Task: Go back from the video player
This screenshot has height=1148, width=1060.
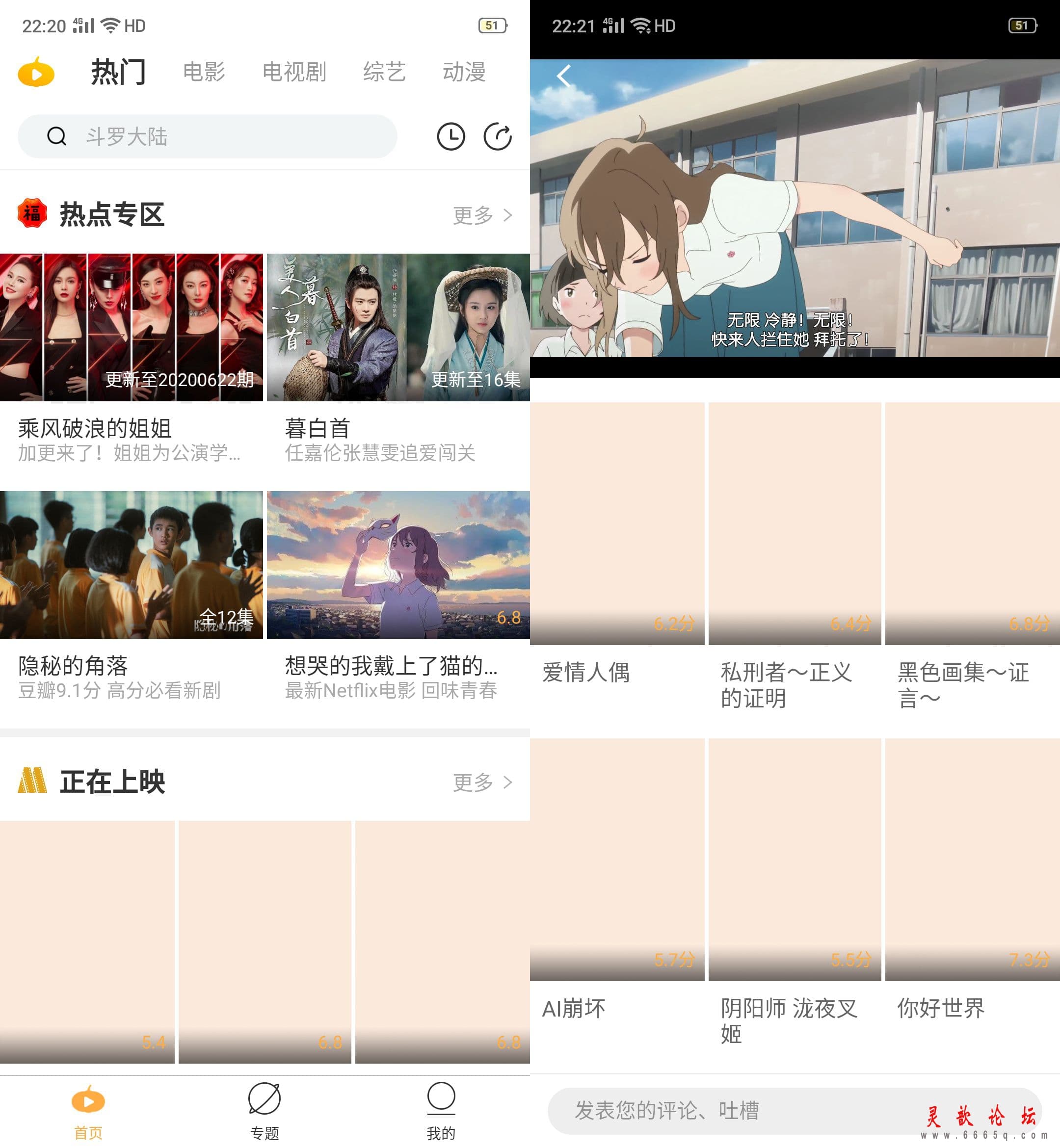Action: pyautogui.click(x=564, y=76)
